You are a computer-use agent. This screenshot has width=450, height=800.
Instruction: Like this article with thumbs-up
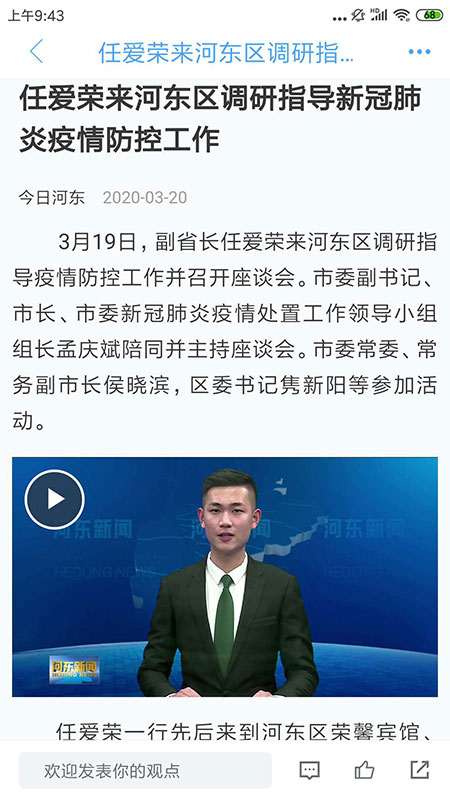[x=364, y=769]
